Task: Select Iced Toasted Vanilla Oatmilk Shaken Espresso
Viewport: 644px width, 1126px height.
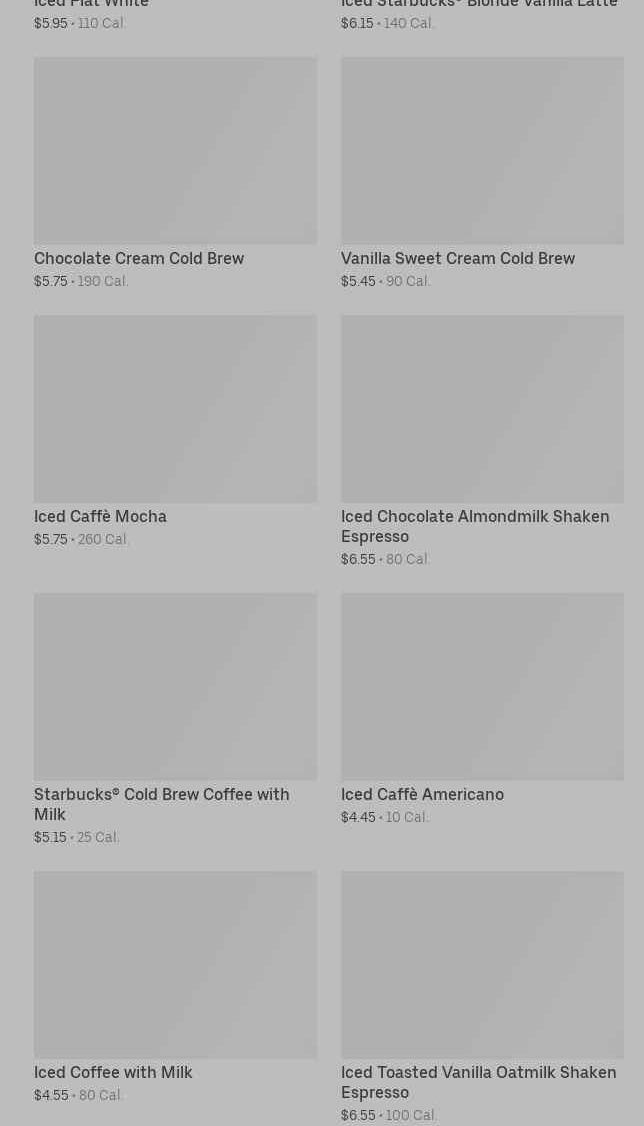Action: [482, 997]
